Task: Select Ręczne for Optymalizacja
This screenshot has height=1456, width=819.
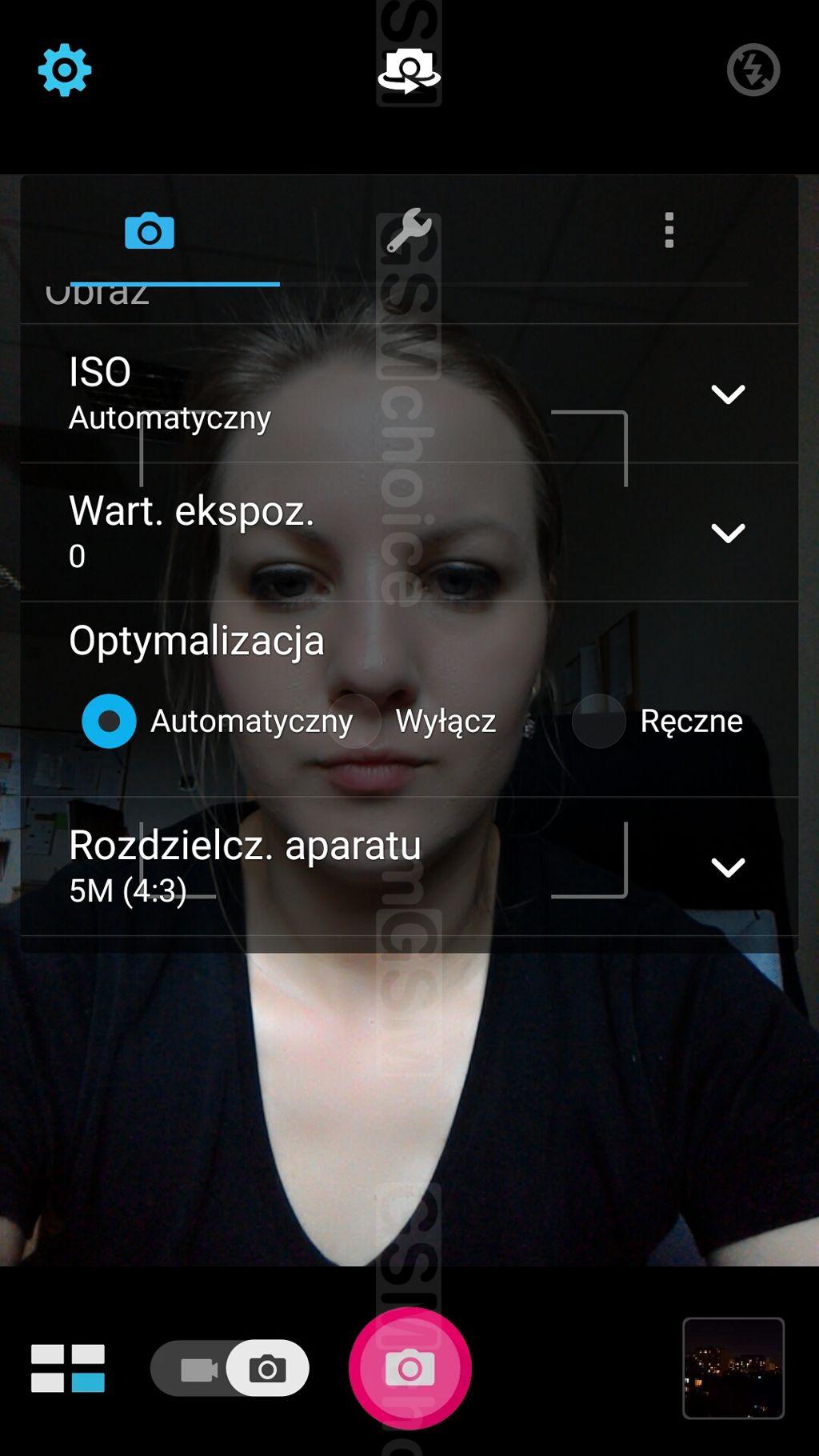Action: click(599, 721)
